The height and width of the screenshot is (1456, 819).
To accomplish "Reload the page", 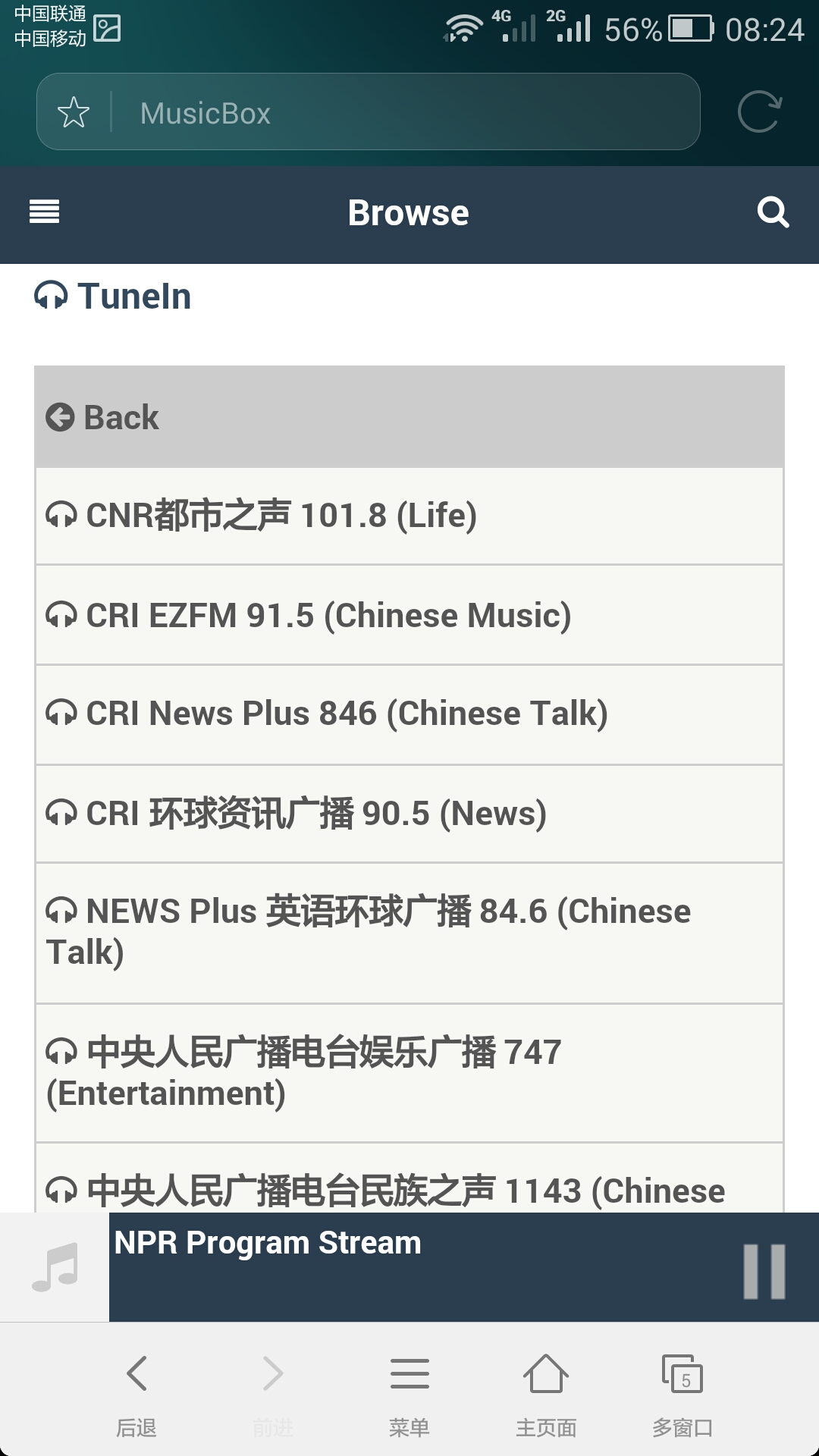I will click(x=759, y=112).
